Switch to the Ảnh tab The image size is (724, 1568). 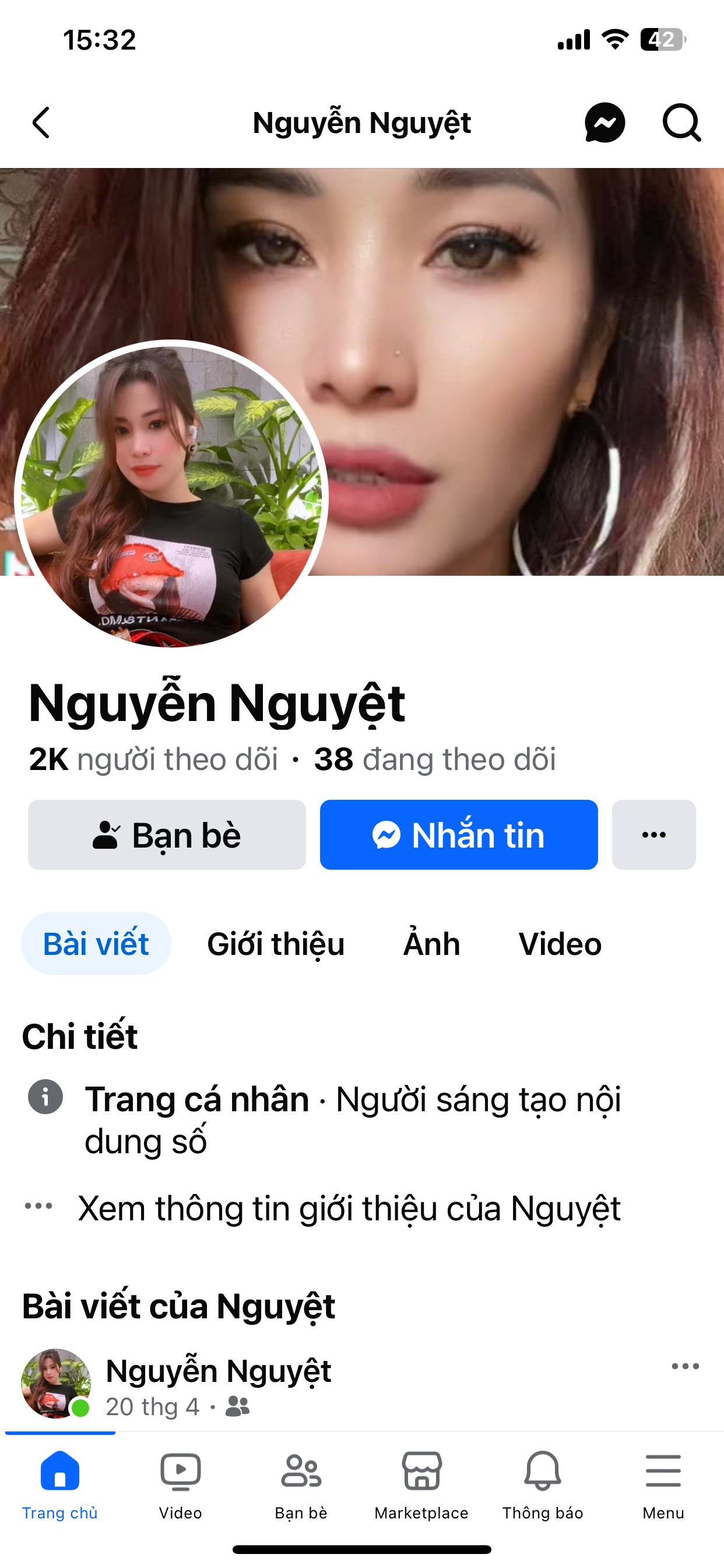pos(431,943)
